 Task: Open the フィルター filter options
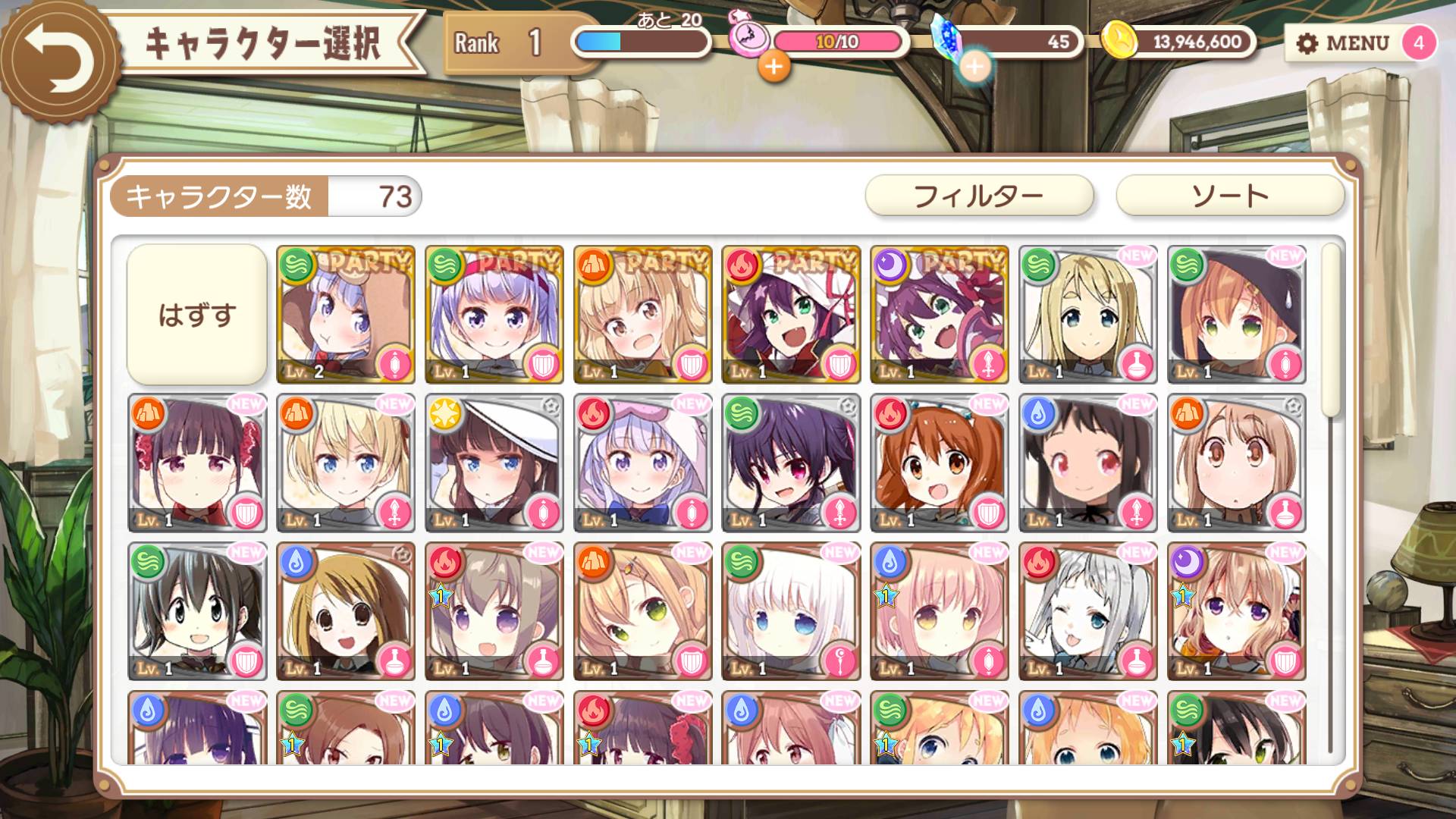click(x=978, y=196)
